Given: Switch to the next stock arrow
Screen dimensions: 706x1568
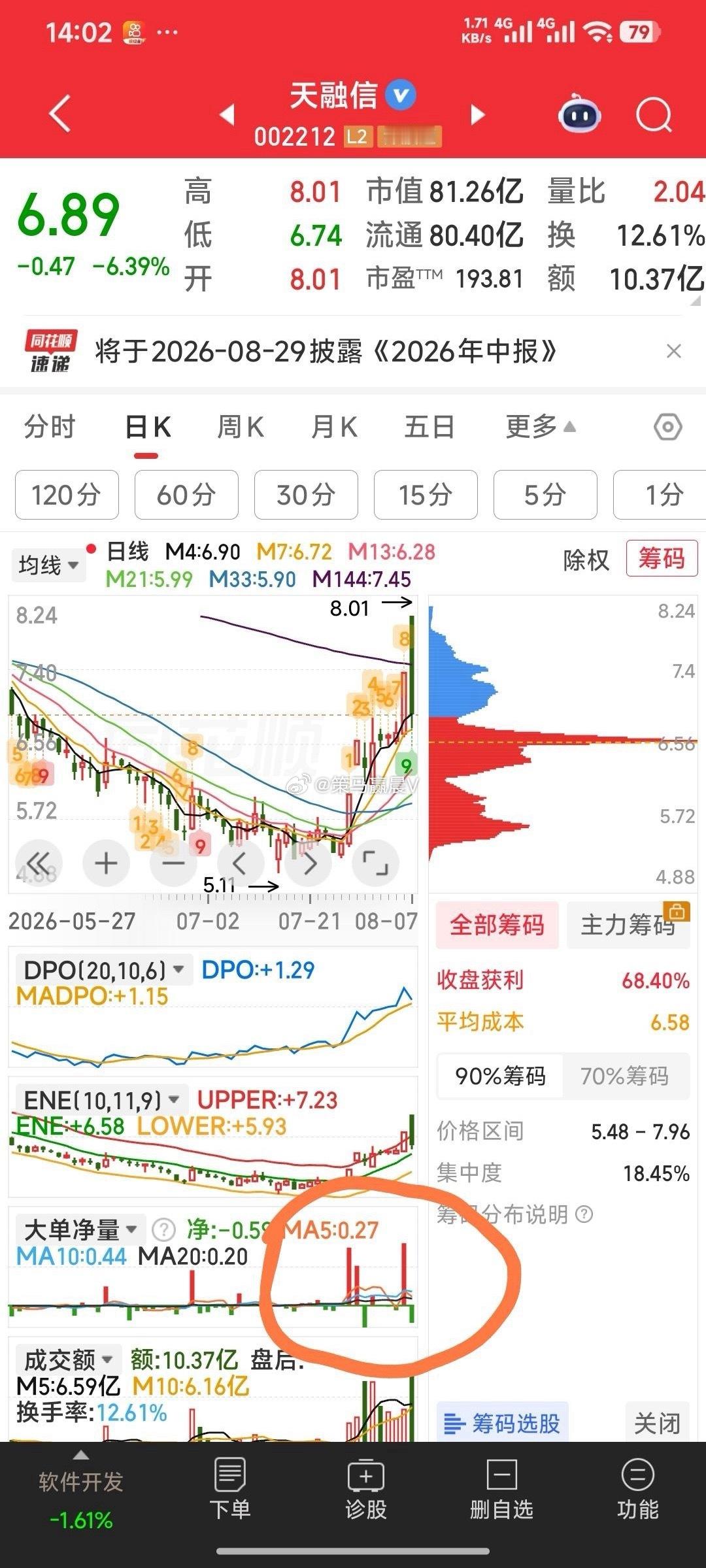Looking at the screenshot, I should point(479,115).
